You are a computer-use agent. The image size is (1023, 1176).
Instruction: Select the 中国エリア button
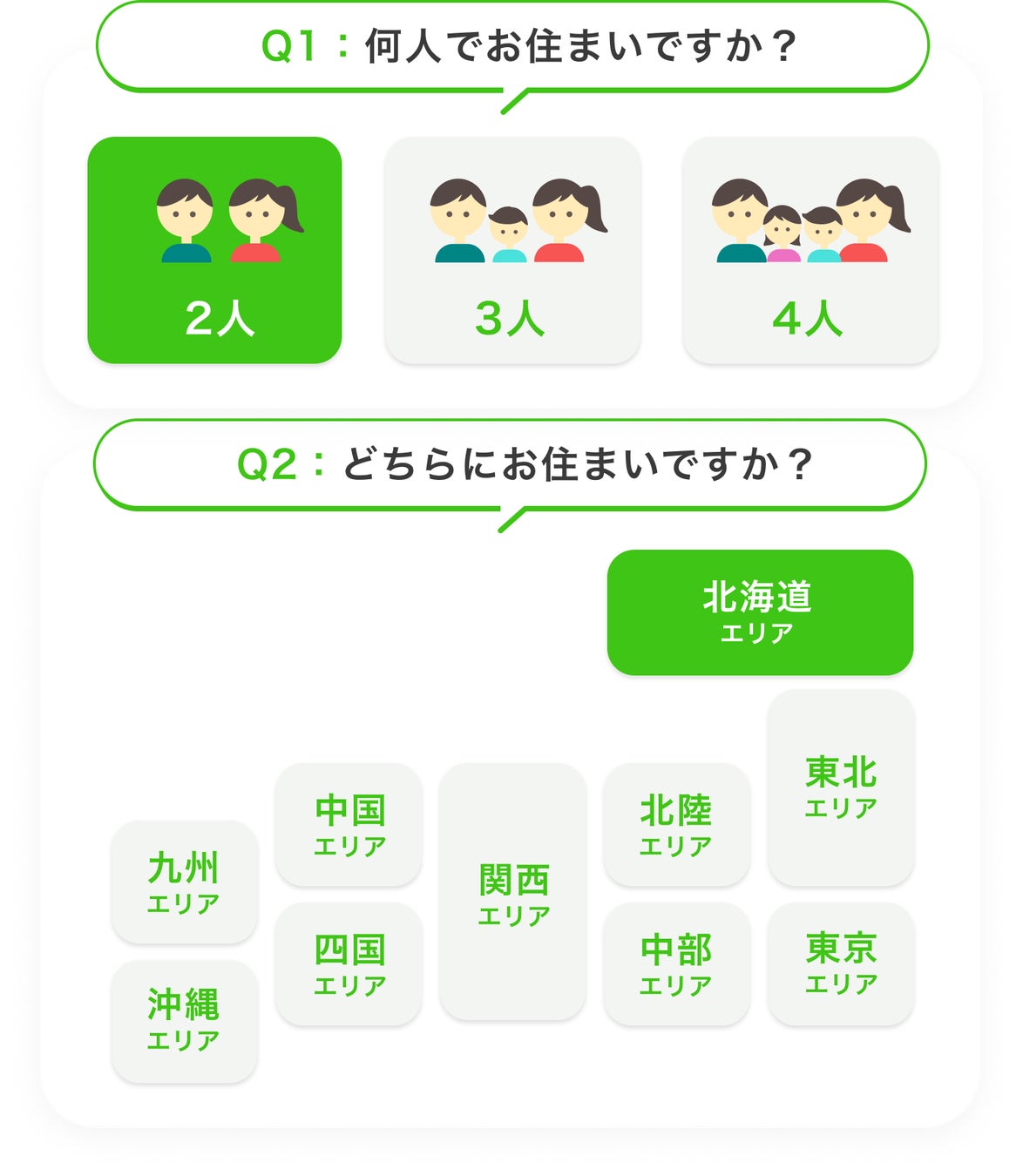349,825
